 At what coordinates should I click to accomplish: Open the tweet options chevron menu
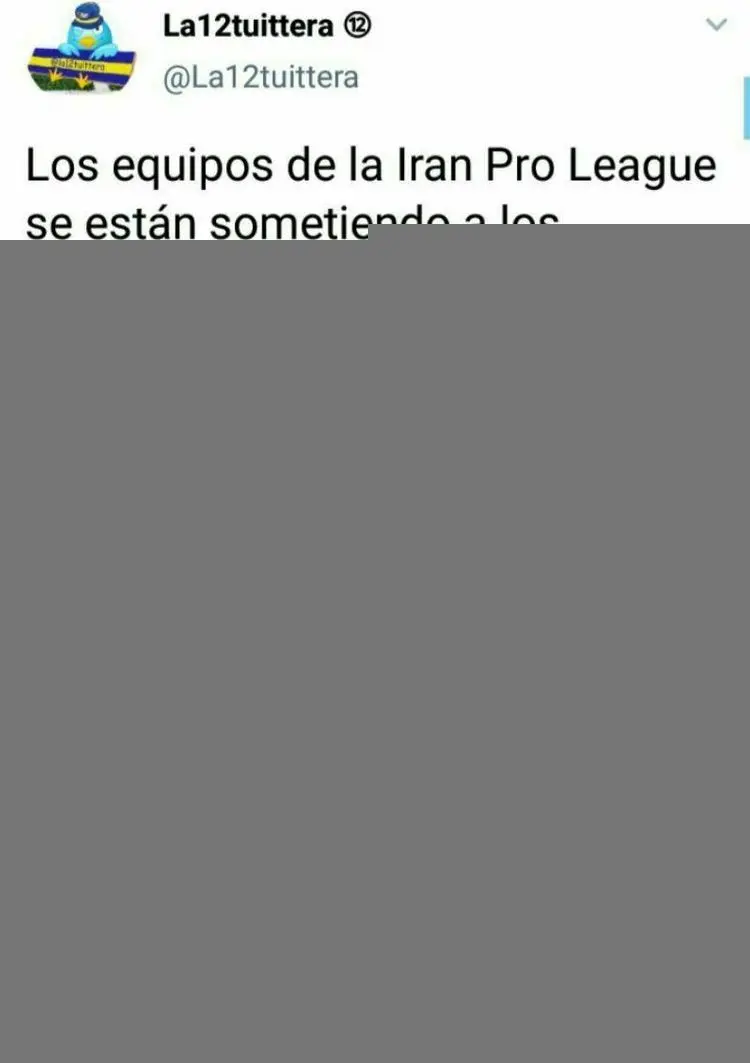pyautogui.click(x=716, y=26)
